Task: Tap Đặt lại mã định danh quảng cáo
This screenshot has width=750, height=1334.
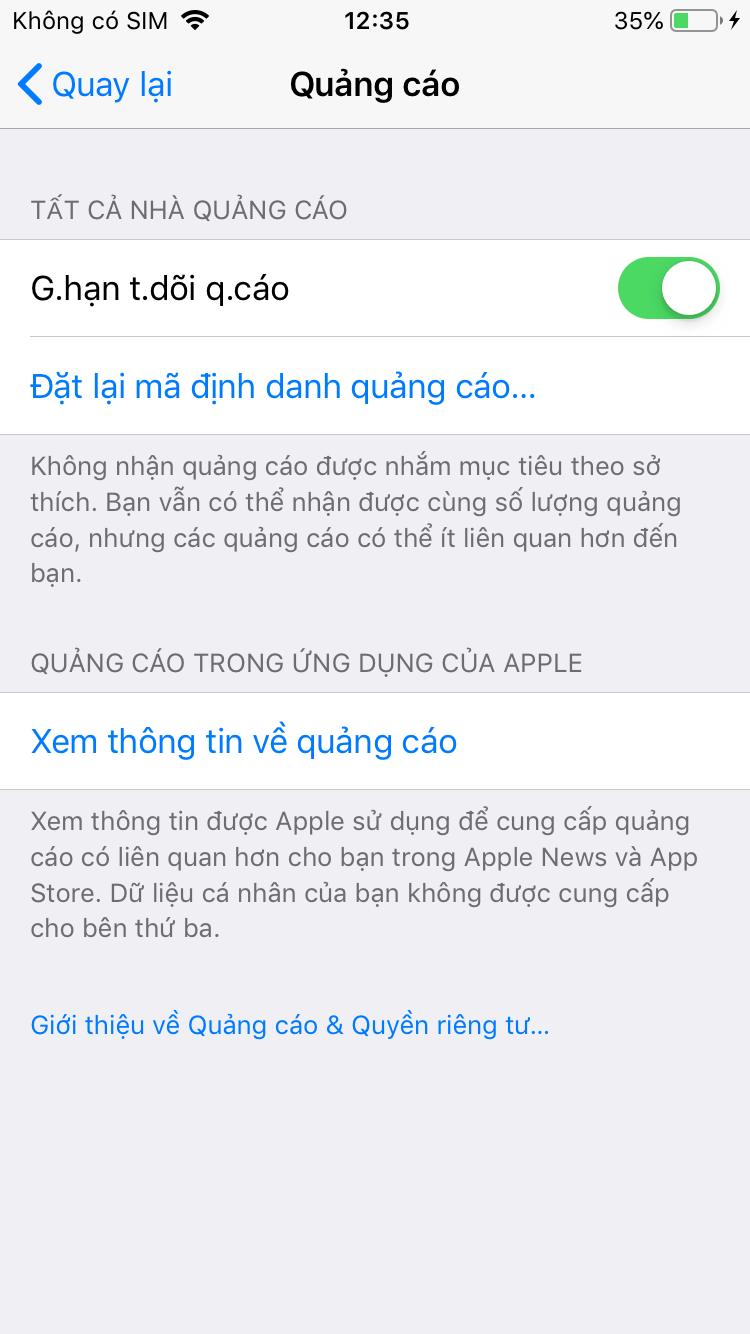Action: coord(284,386)
